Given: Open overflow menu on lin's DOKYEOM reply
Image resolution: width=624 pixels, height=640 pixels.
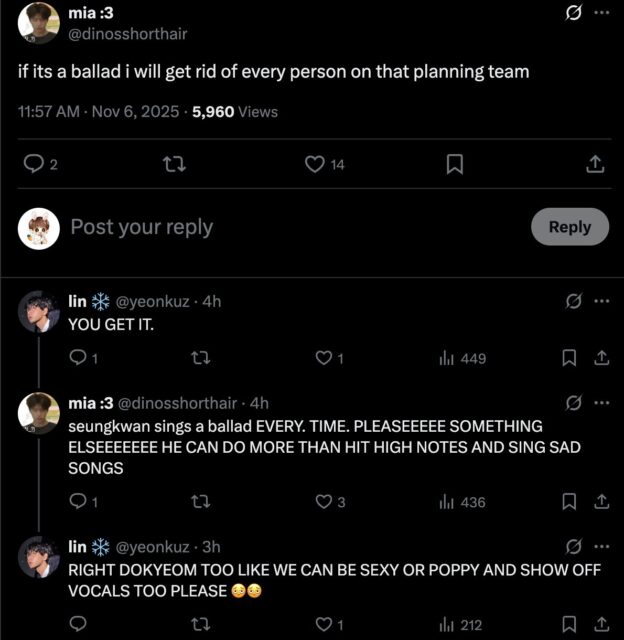Looking at the screenshot, I should (x=601, y=546).
